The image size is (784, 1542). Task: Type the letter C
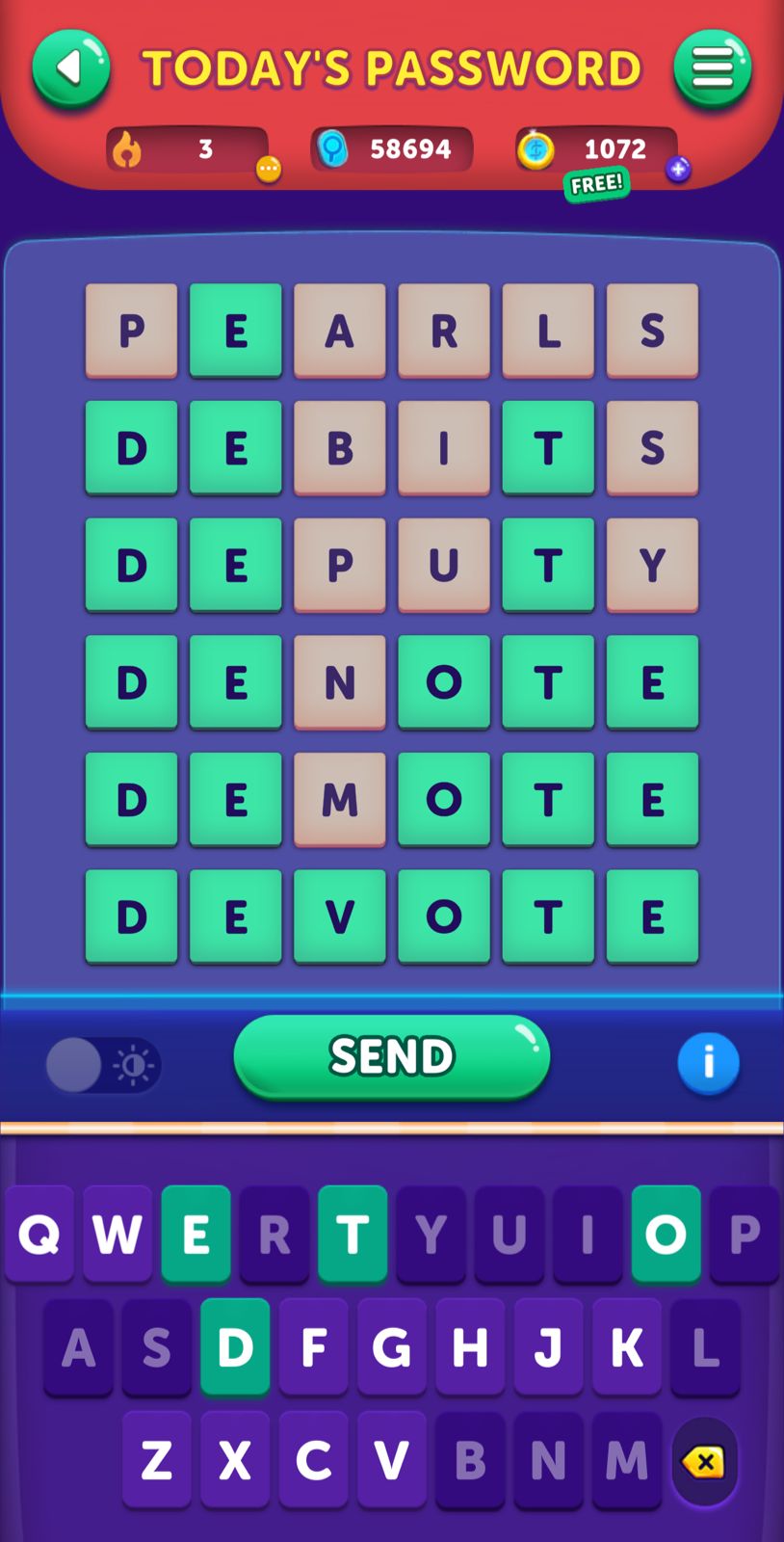313,1459
